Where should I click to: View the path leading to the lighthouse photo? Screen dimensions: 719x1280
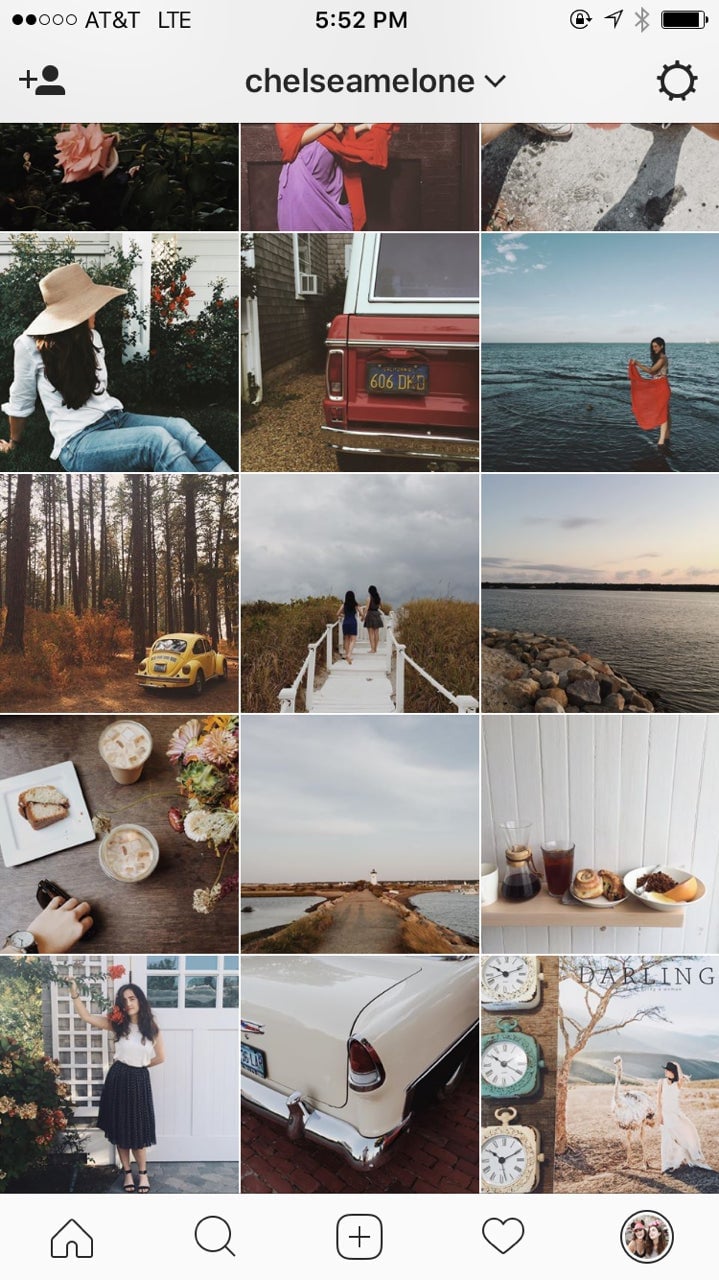click(359, 833)
